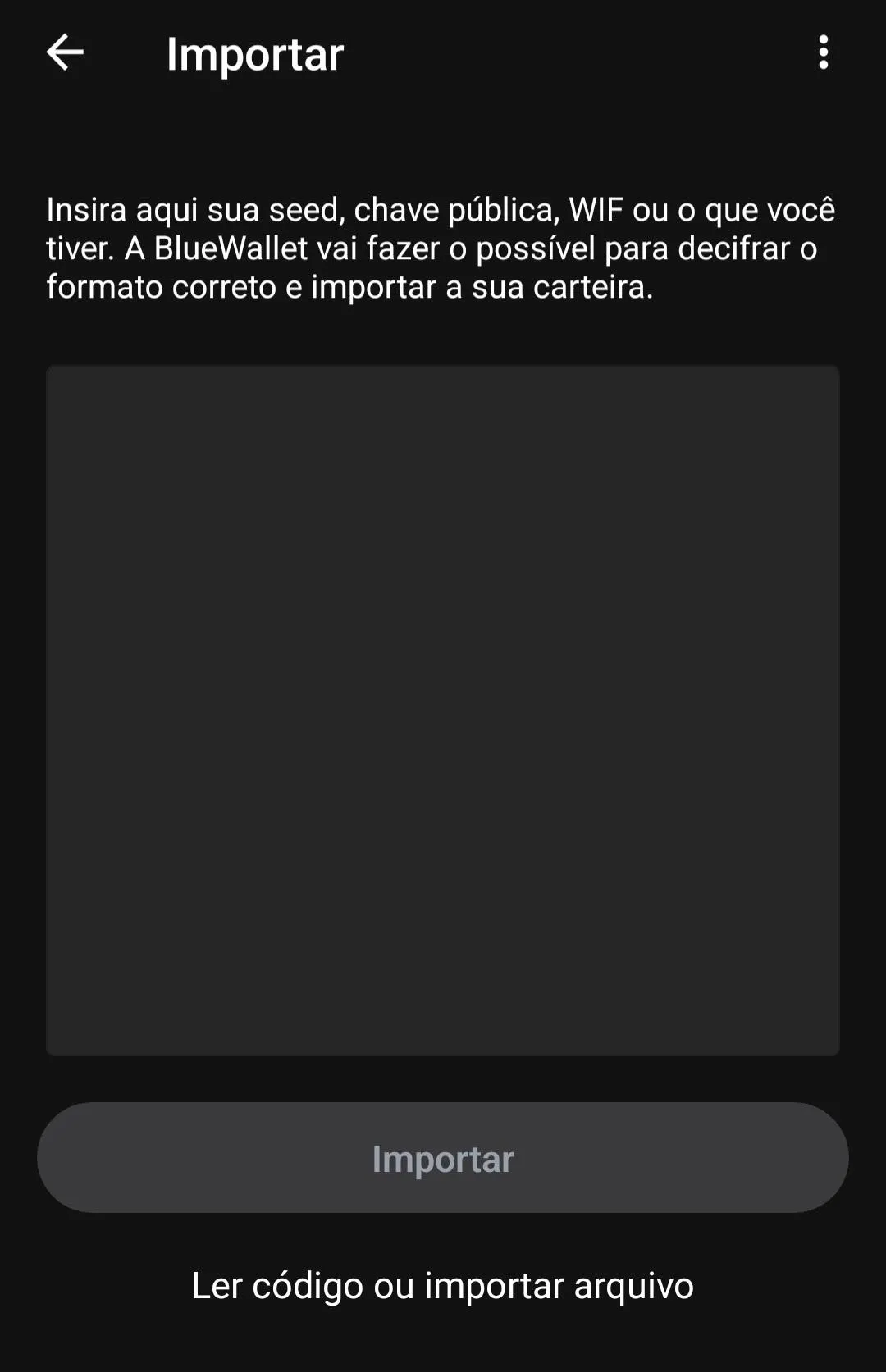This screenshot has width=886, height=1372.
Task: Select the Importar screen title text
Action: pos(253,54)
